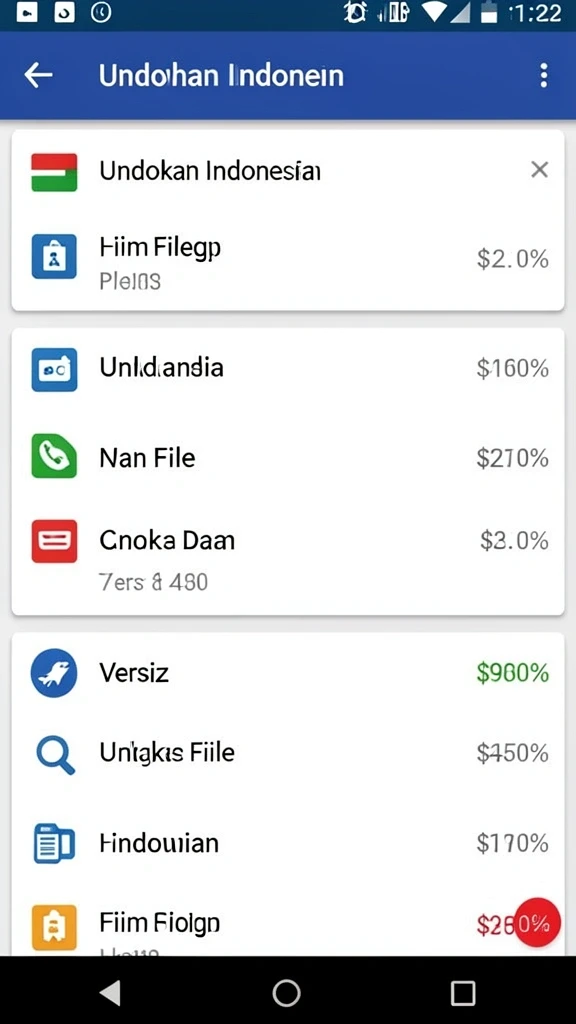Image resolution: width=576 pixels, height=1024 pixels.
Task: Go back using the app bar arrow
Action: pyautogui.click(x=38, y=76)
